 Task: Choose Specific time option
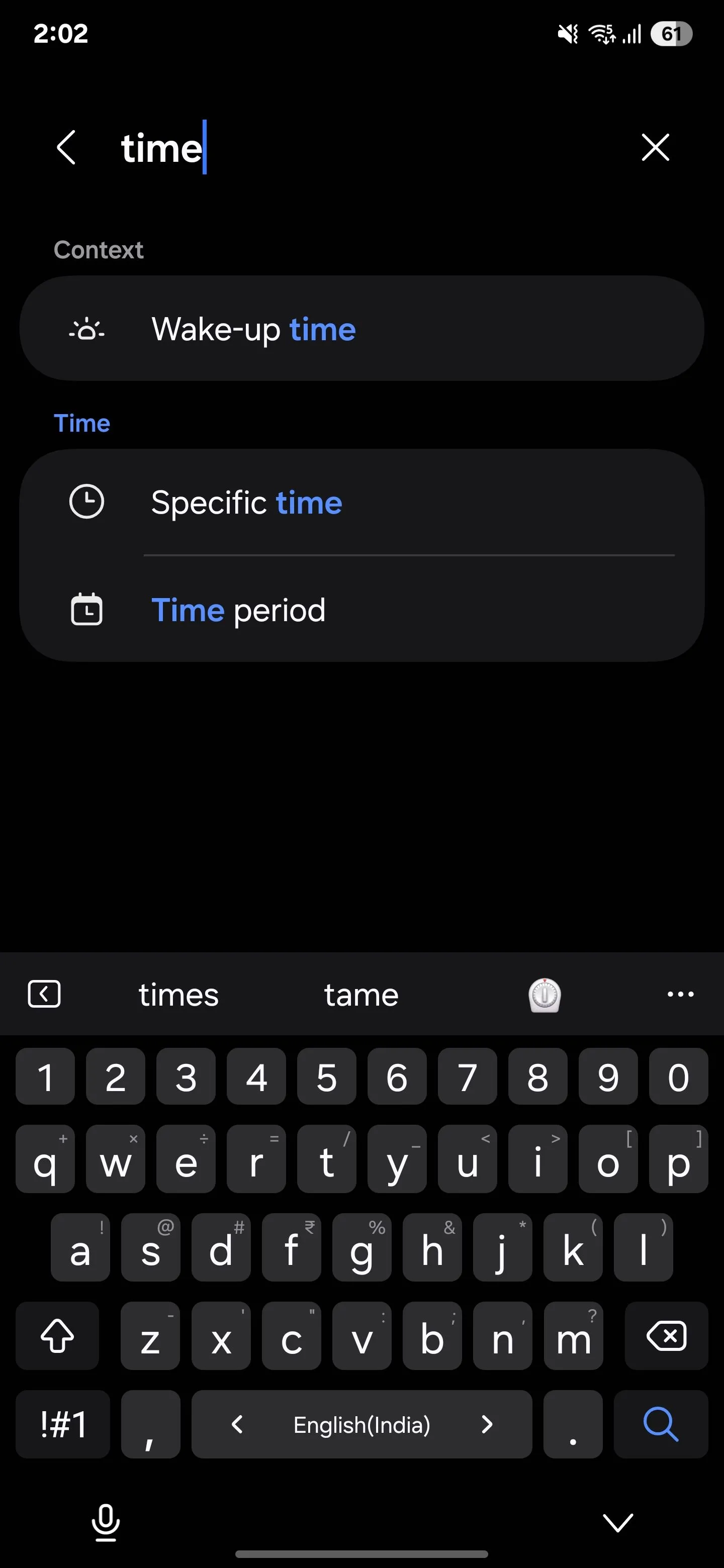tap(361, 503)
